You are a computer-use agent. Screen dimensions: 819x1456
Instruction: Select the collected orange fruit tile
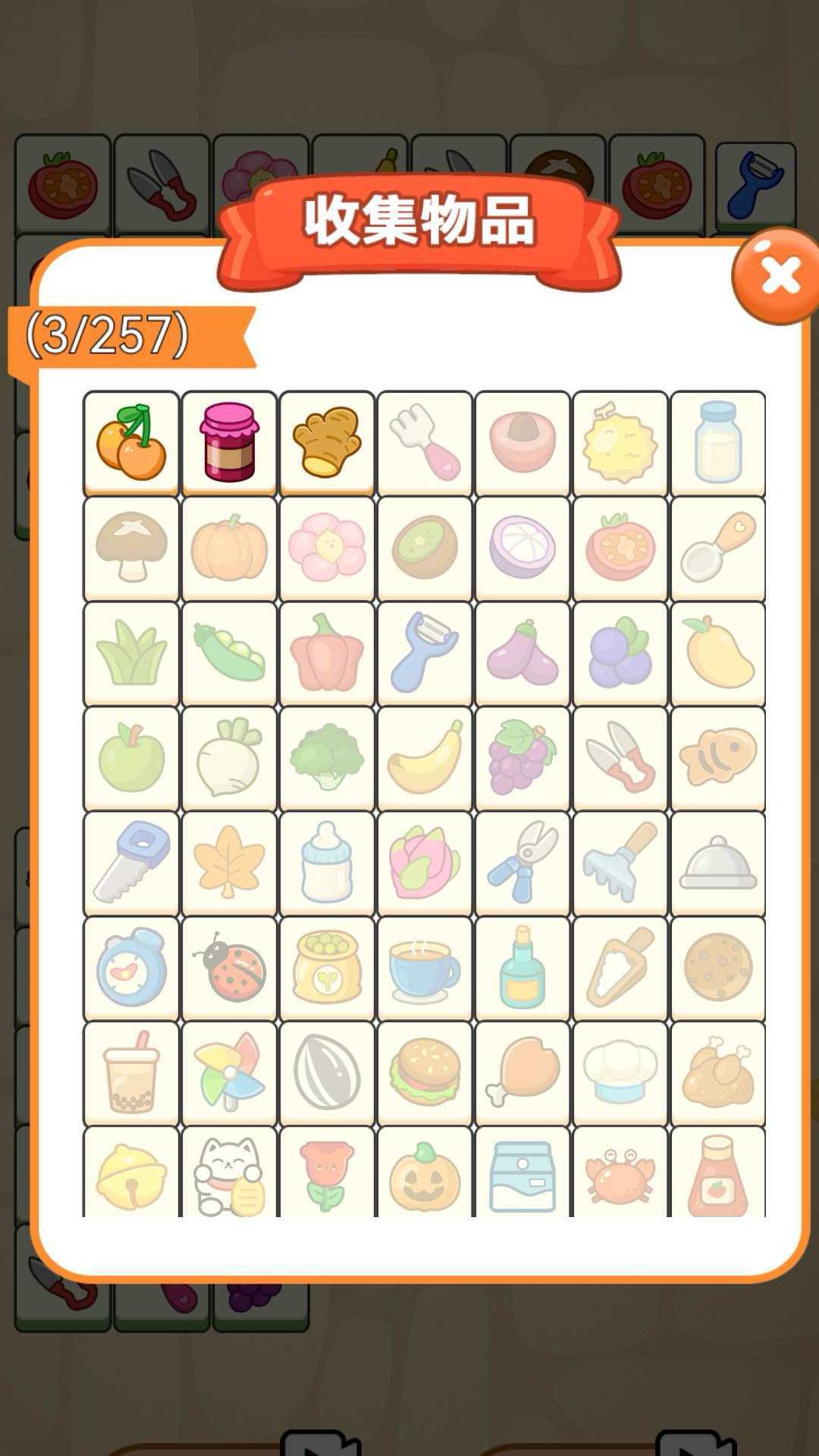click(x=131, y=443)
